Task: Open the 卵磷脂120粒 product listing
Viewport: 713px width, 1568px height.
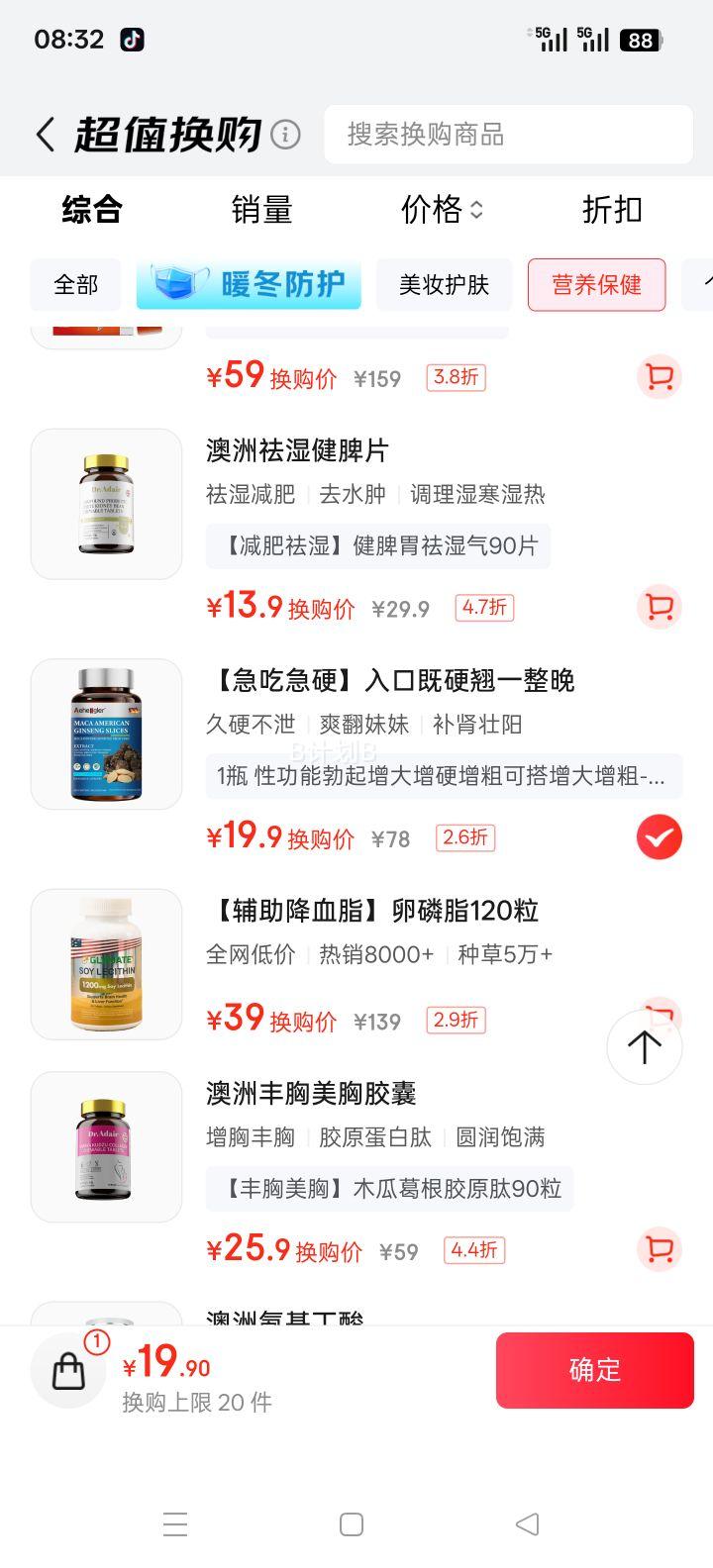Action: [x=376, y=911]
